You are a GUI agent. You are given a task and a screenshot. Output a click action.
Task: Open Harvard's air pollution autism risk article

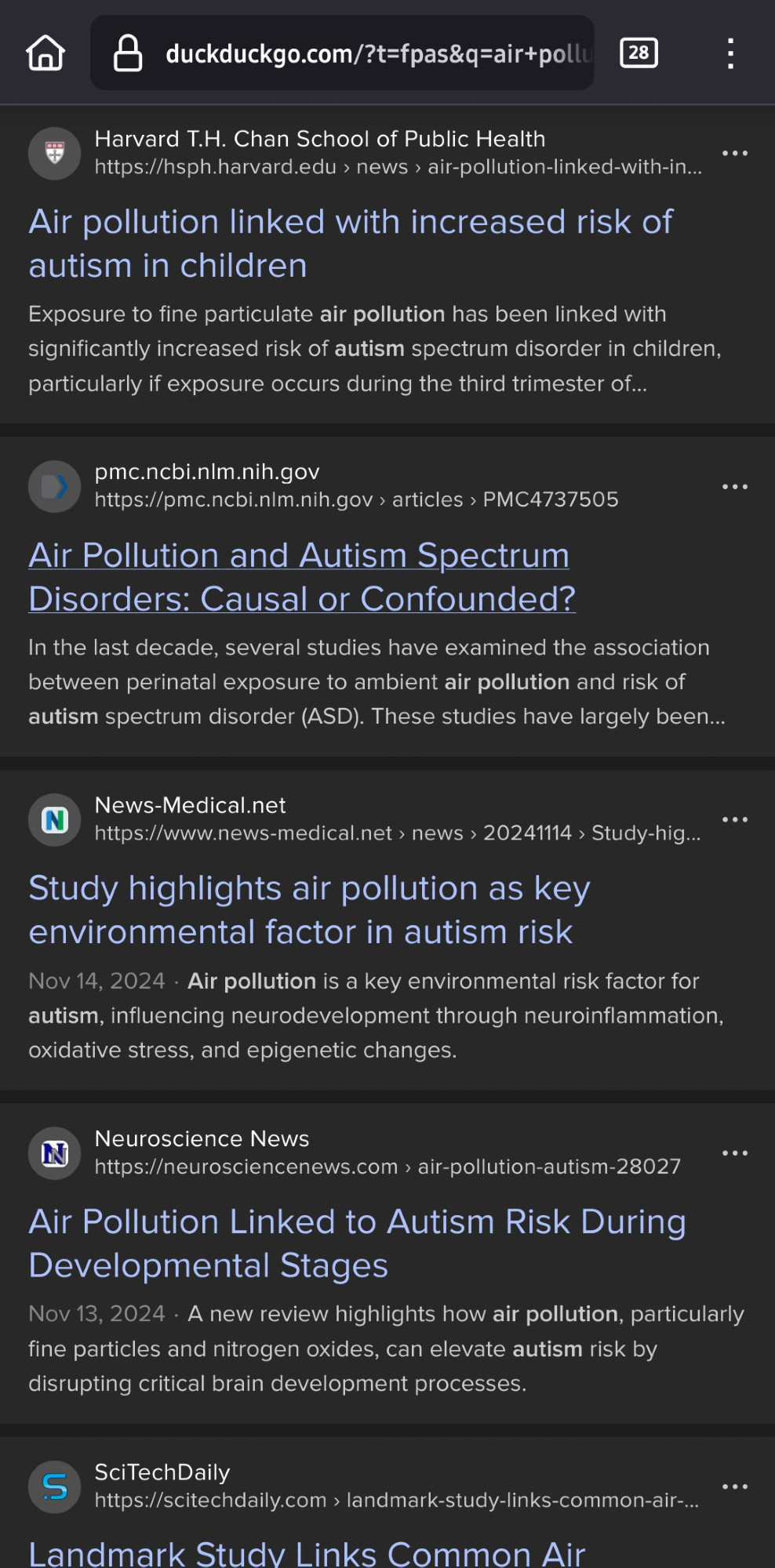pos(351,244)
